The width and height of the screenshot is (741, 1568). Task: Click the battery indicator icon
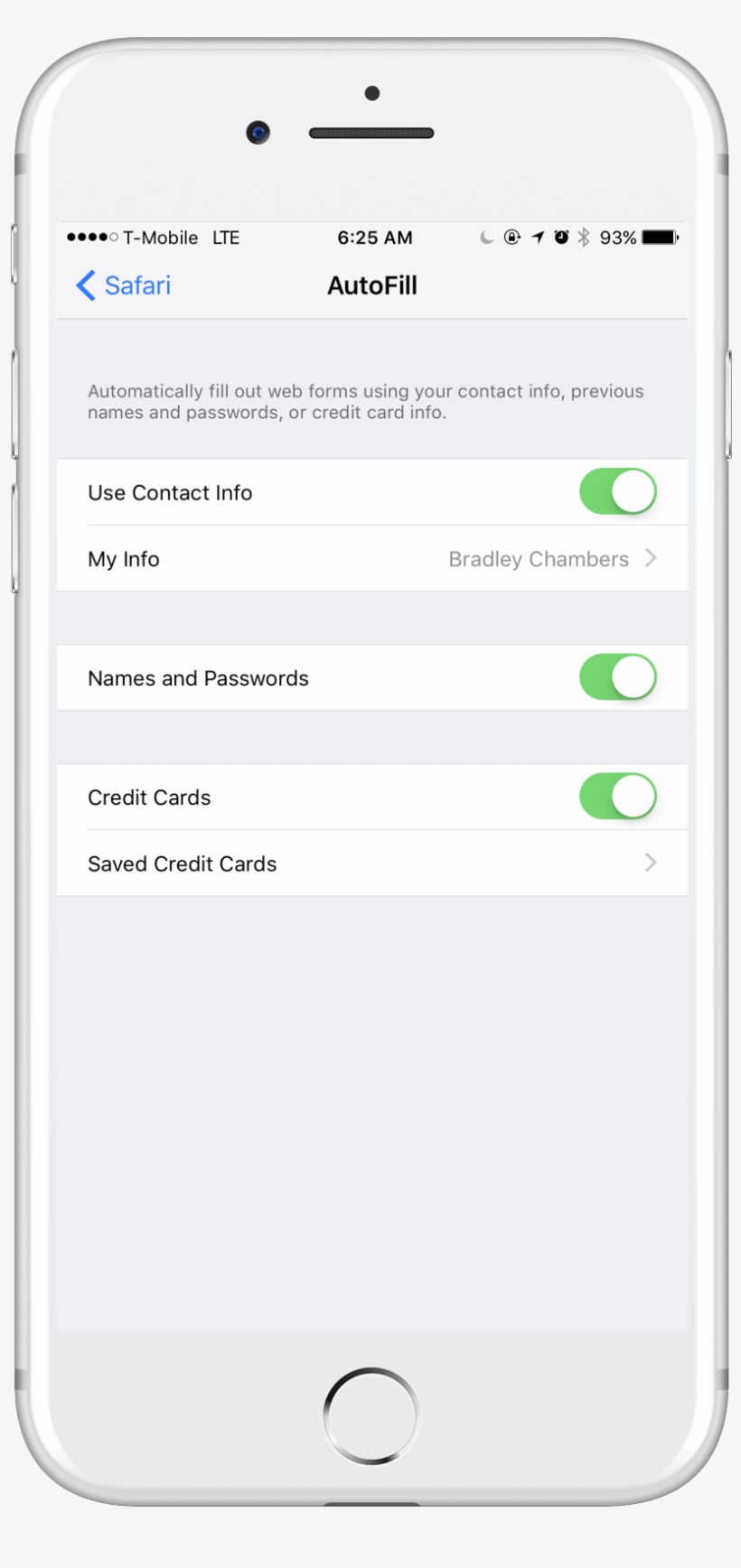pyautogui.click(x=658, y=237)
